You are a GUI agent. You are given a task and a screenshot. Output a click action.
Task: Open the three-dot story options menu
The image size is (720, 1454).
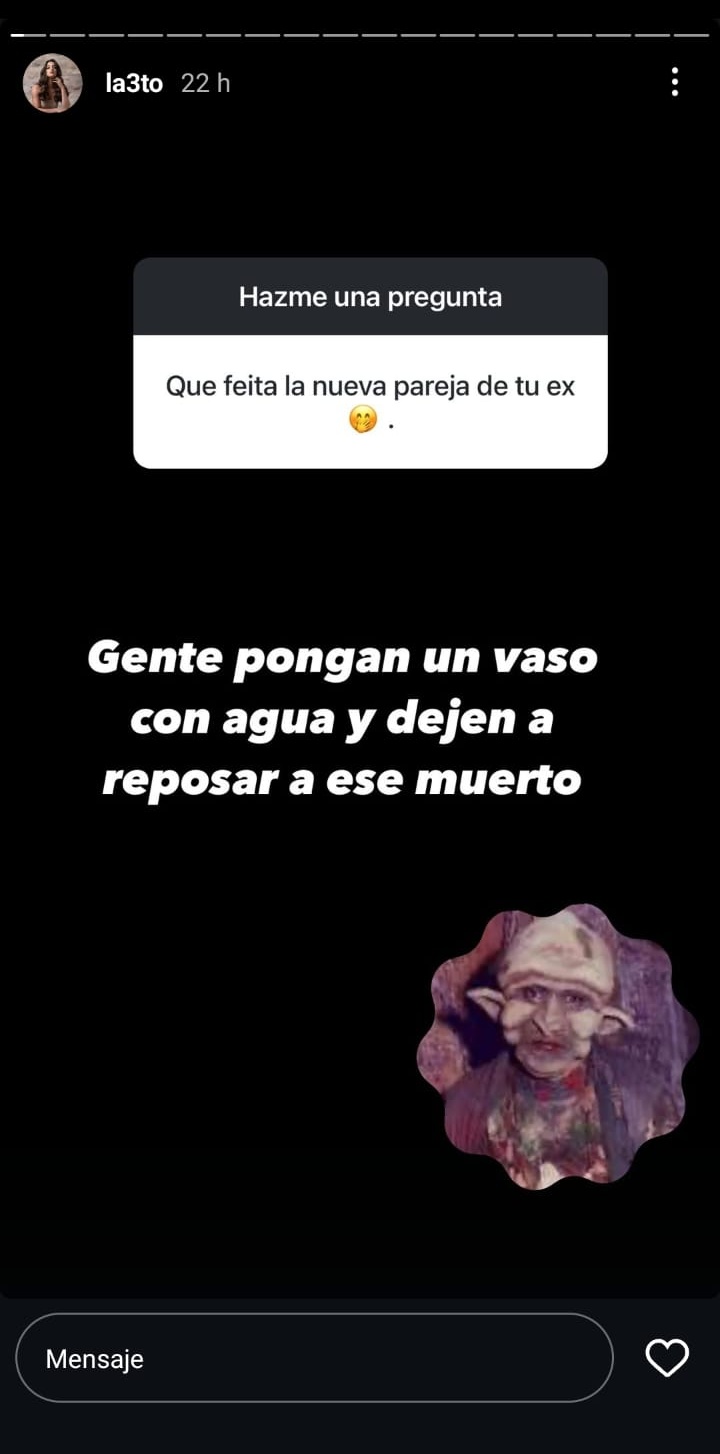[x=675, y=82]
